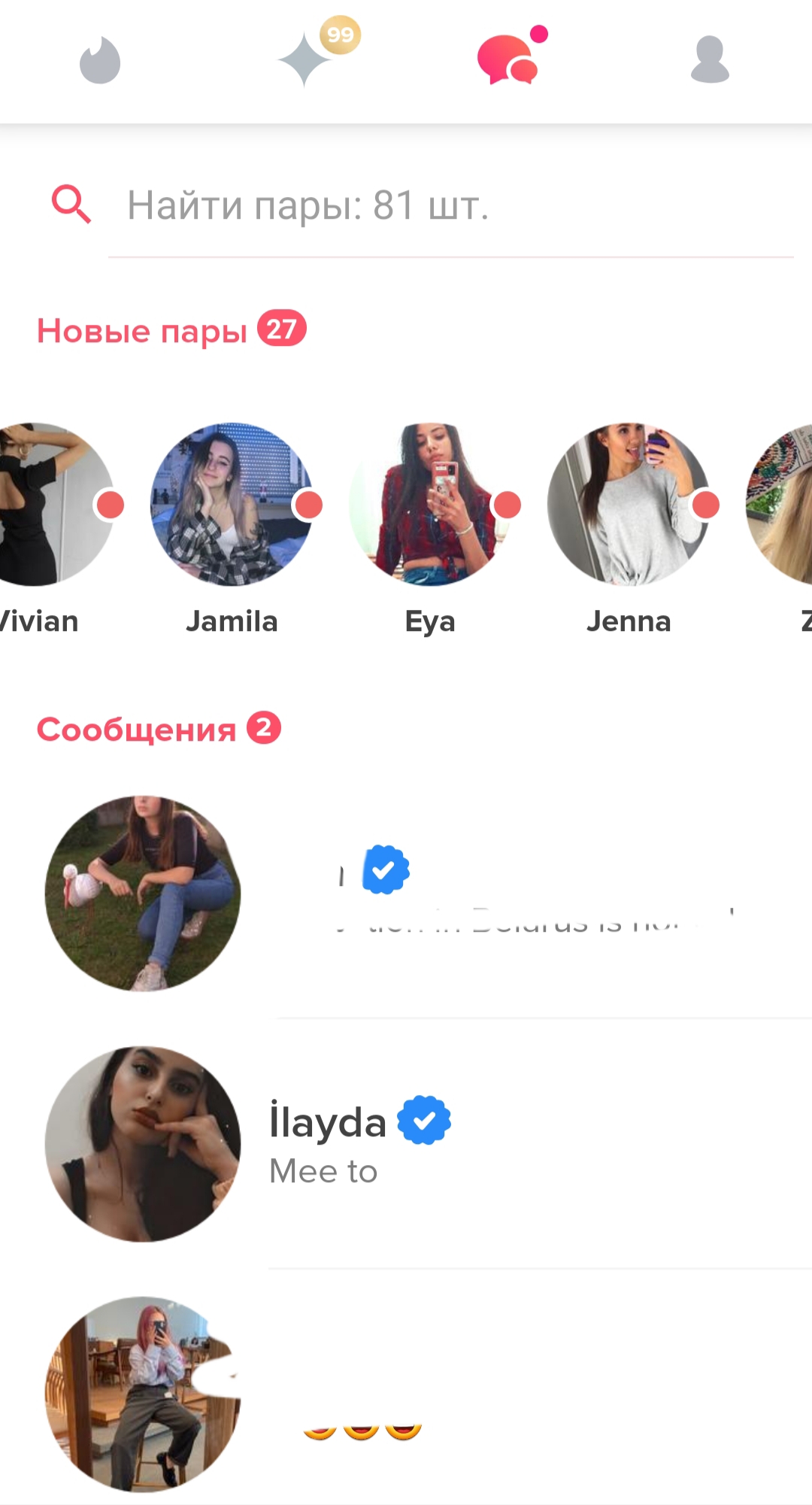Go to the profile tab

pos(710,59)
